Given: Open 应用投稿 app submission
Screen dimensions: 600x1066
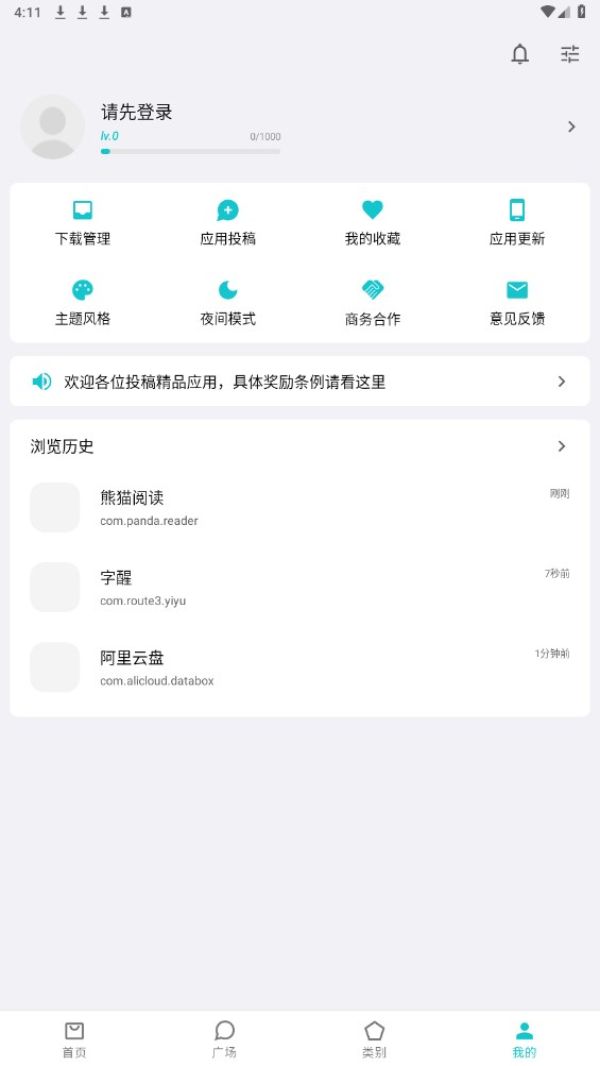Looking at the screenshot, I should [228, 222].
